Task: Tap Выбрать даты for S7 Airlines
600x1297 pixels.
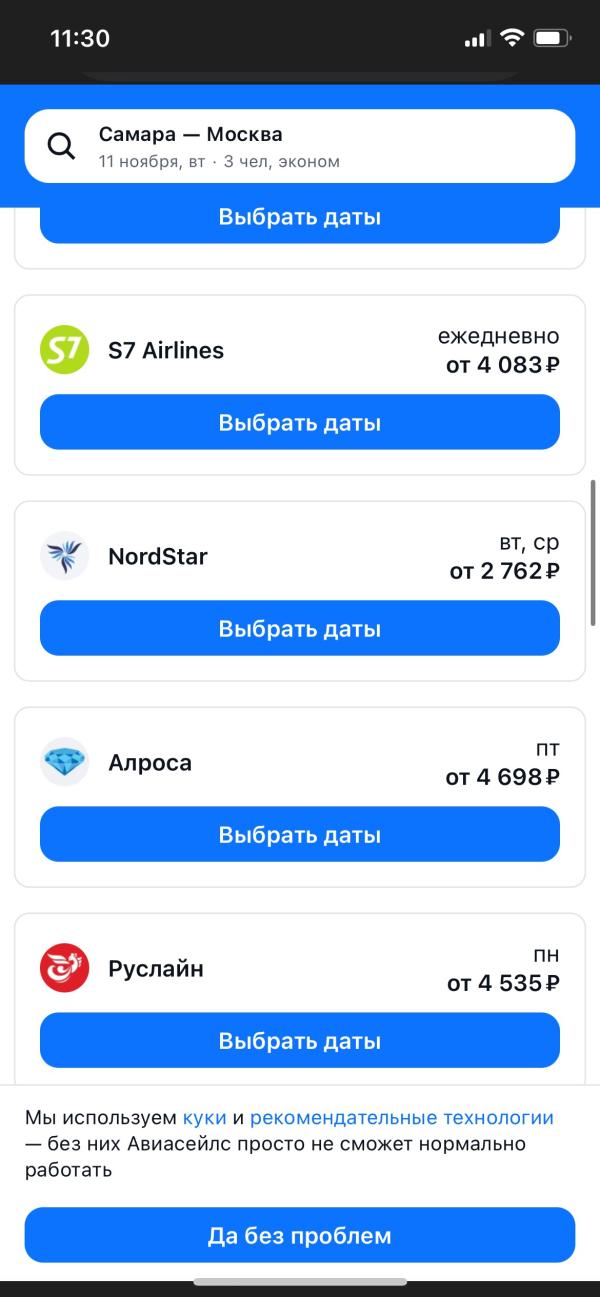Action: click(300, 423)
